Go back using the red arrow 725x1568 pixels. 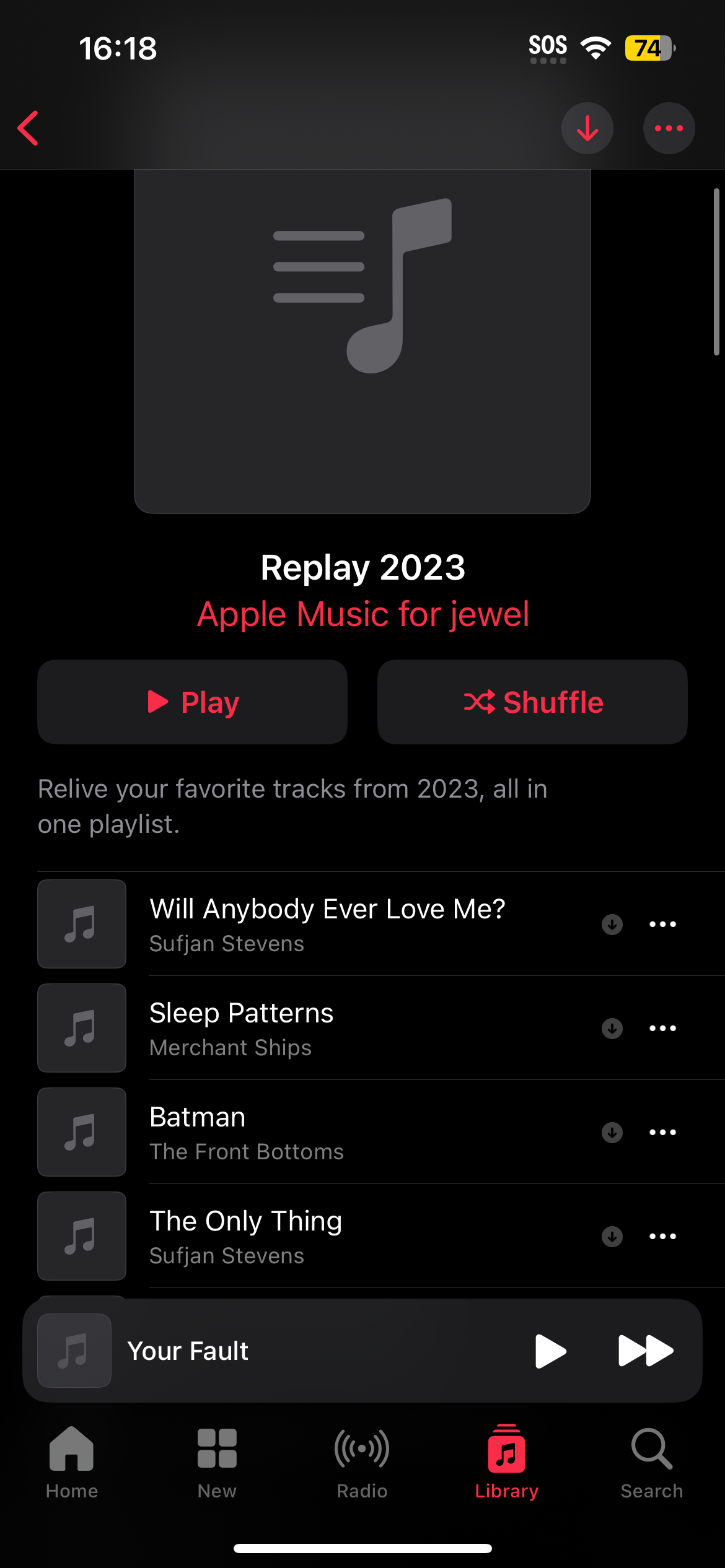tap(29, 128)
